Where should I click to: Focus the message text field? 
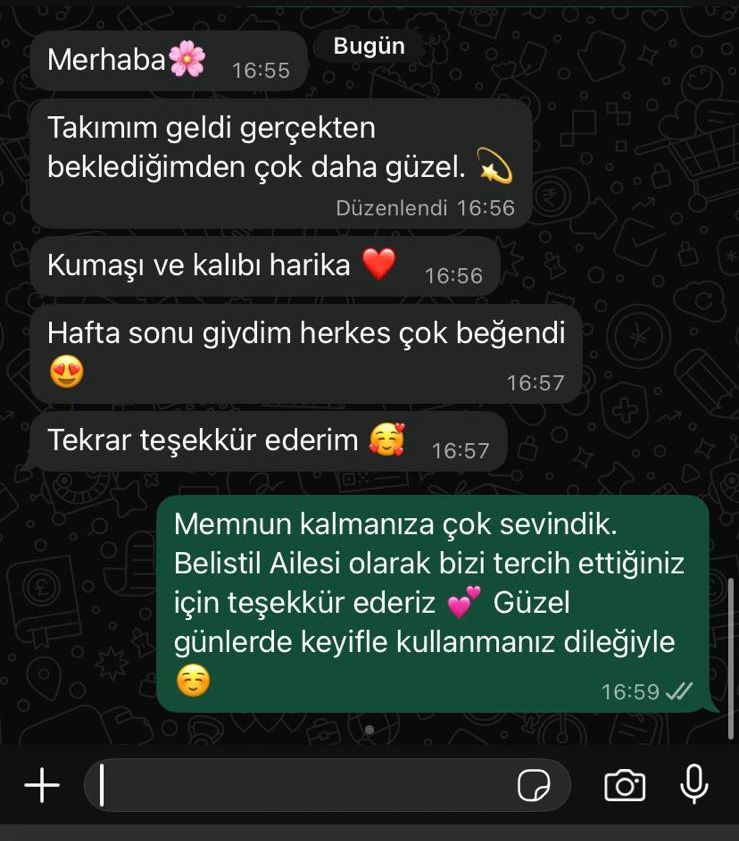300,786
